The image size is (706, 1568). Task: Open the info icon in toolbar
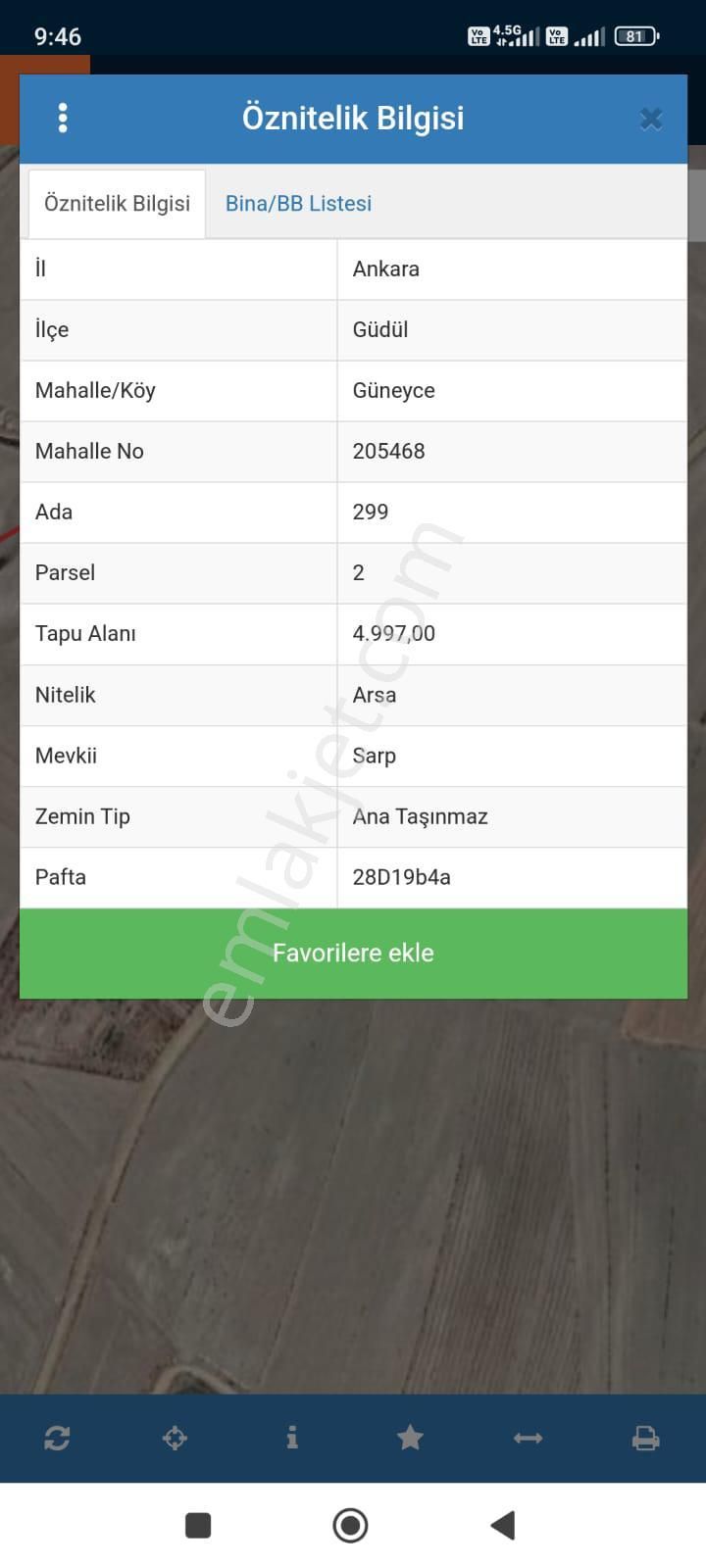[292, 1438]
